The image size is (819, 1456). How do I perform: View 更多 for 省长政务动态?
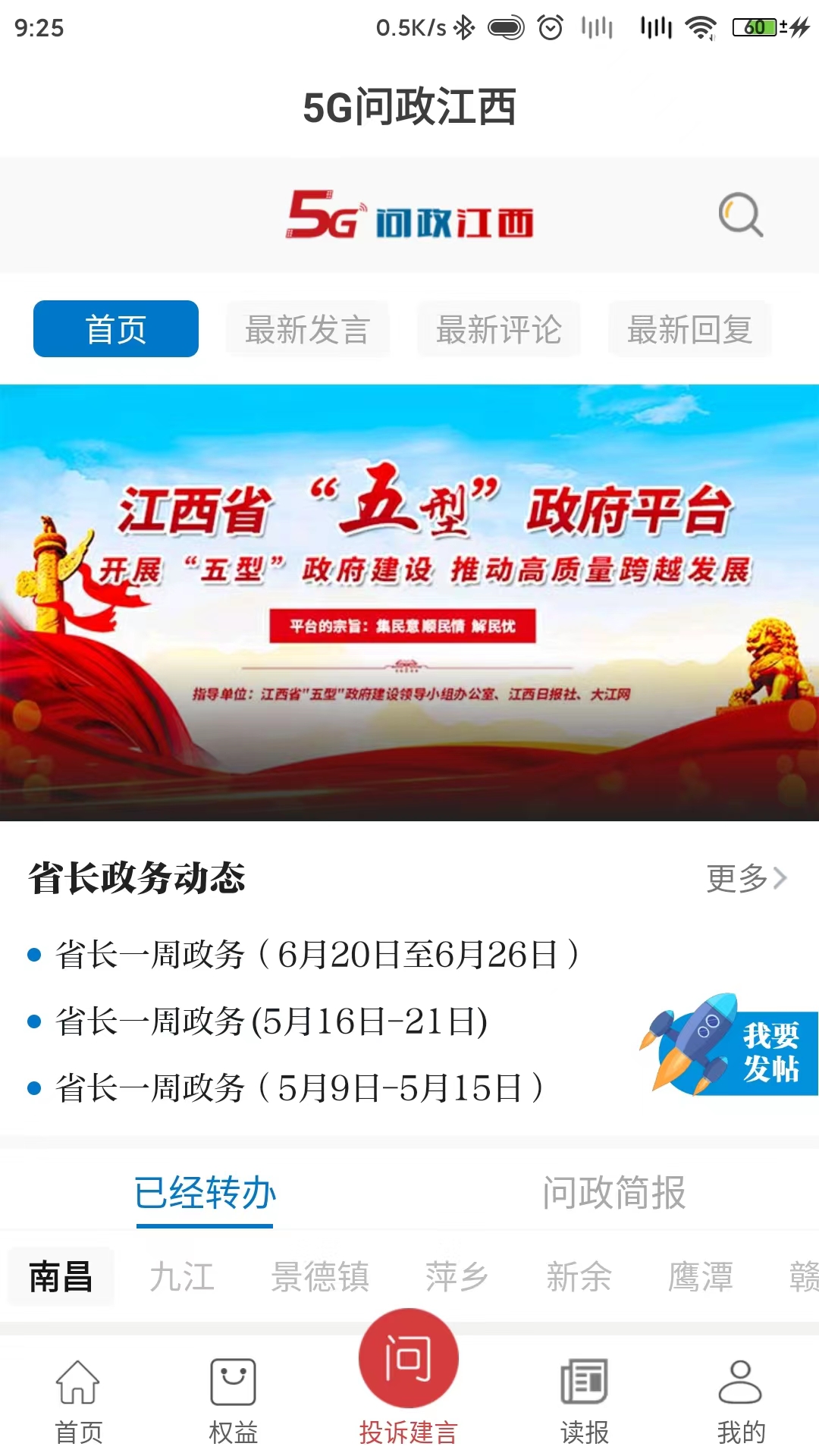click(746, 878)
